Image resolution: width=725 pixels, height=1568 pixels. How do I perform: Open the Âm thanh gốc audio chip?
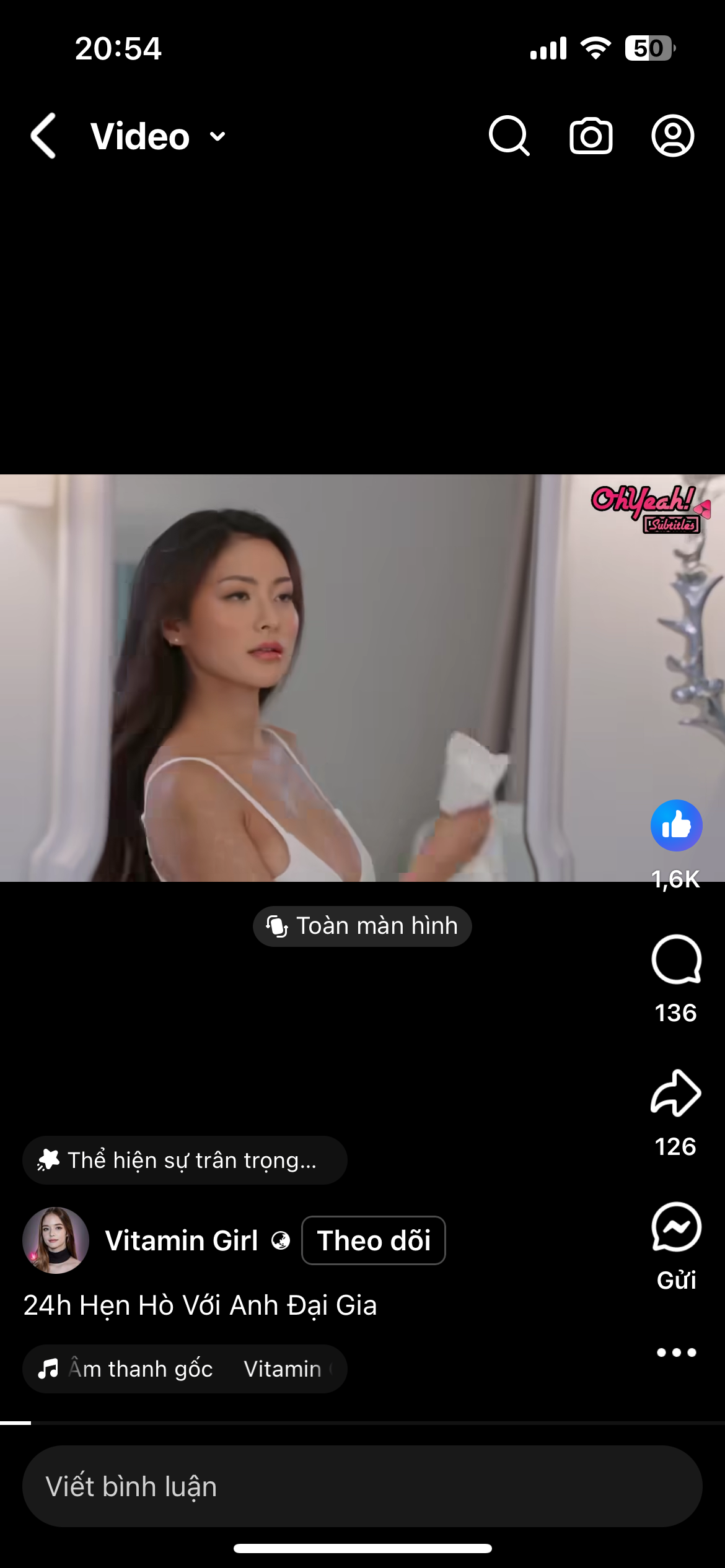[x=185, y=1369]
